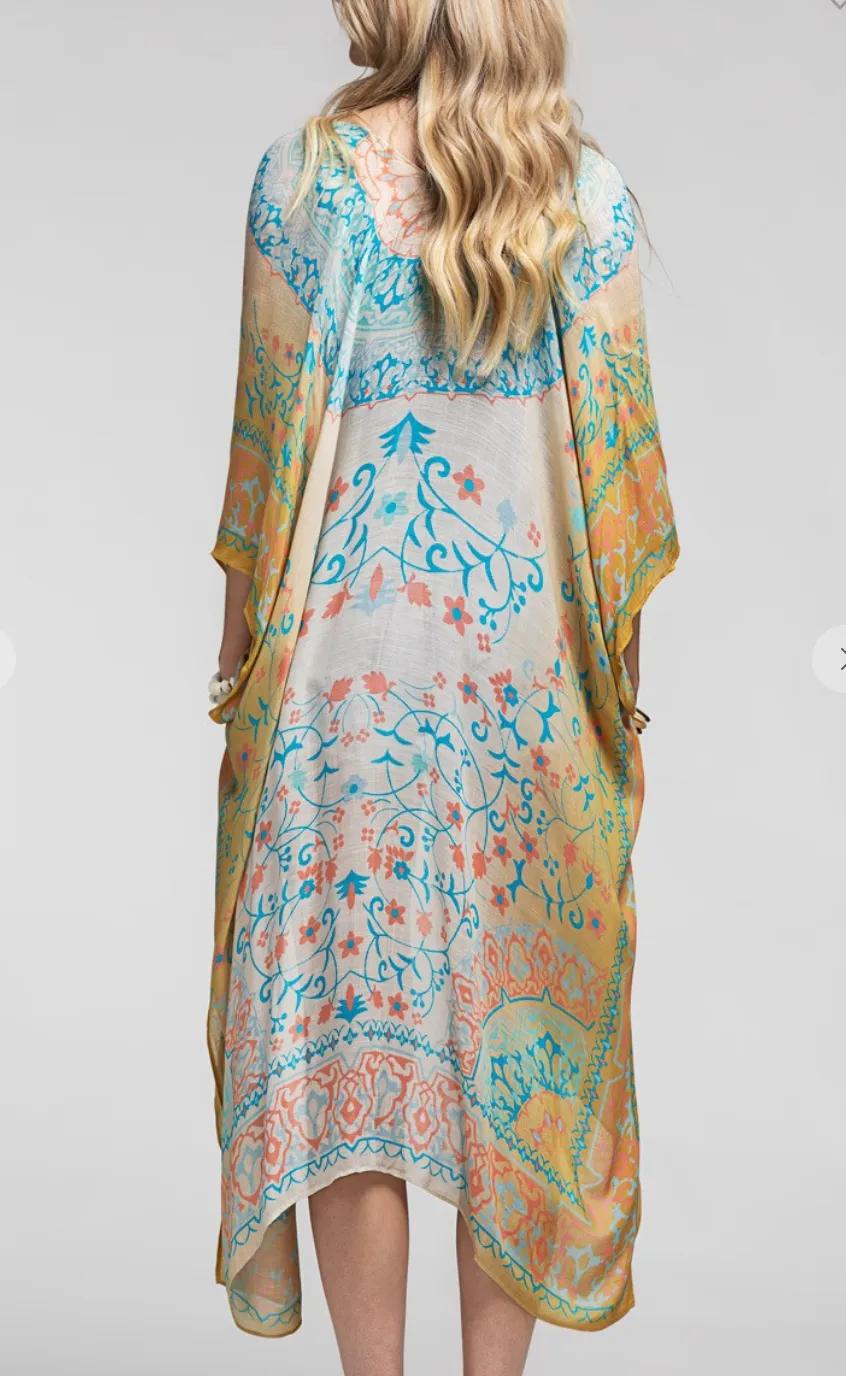Go to the previous product image
The image size is (846, 1376).
point(5,659)
